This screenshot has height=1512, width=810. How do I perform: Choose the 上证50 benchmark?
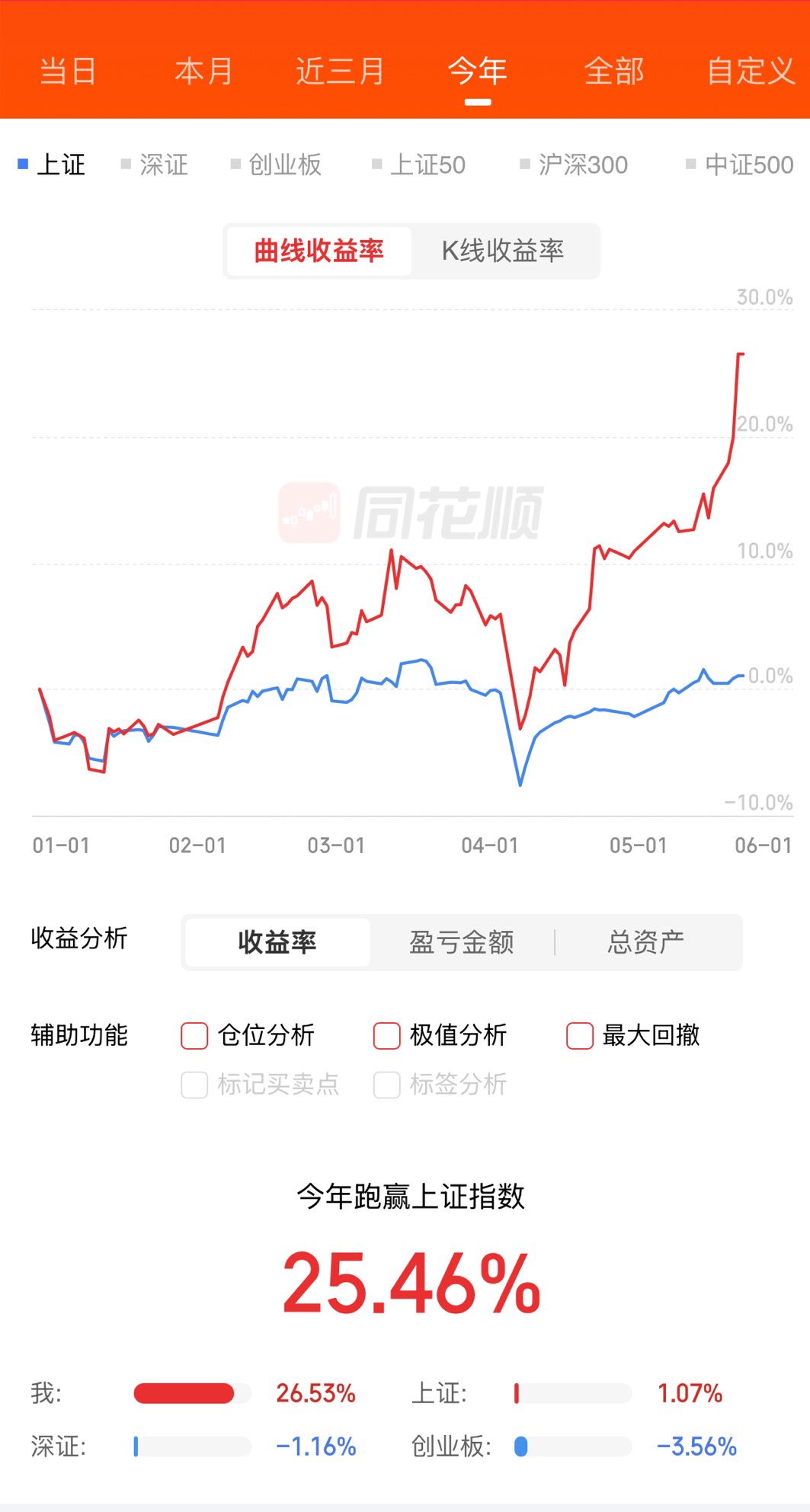(418, 165)
